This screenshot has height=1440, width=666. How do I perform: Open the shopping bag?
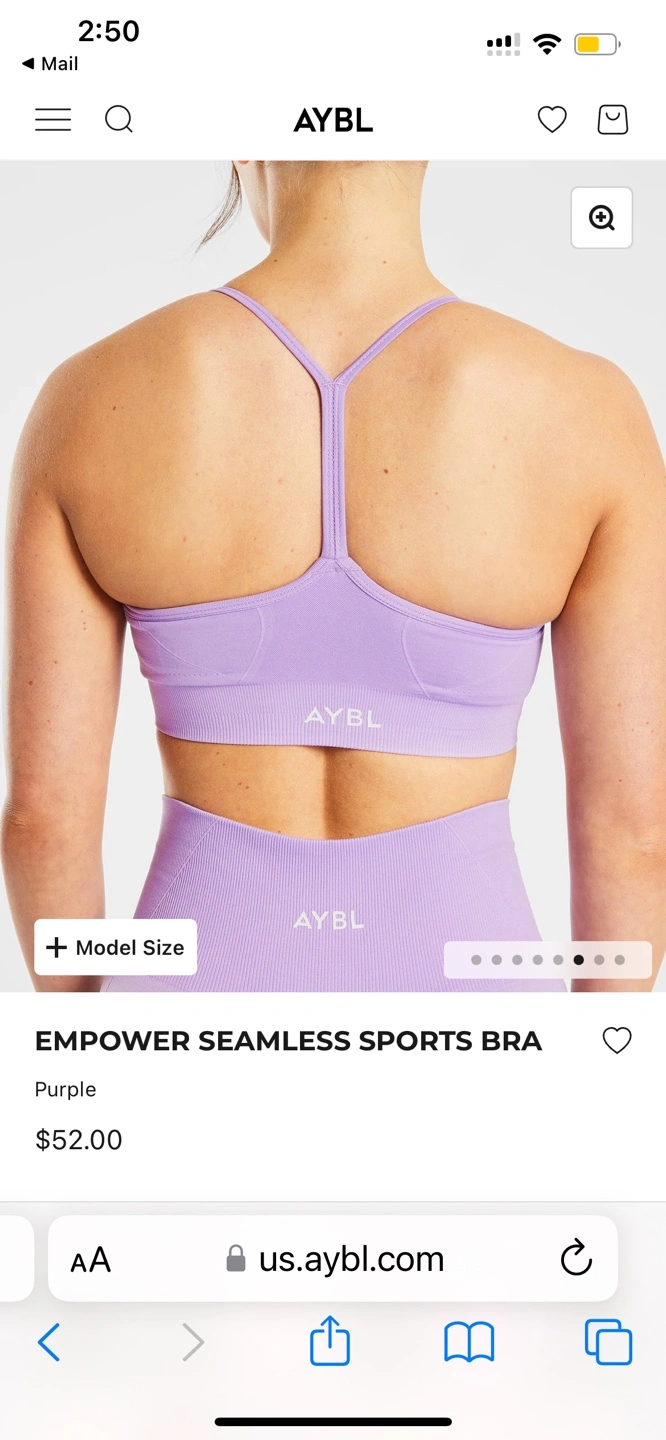612,120
